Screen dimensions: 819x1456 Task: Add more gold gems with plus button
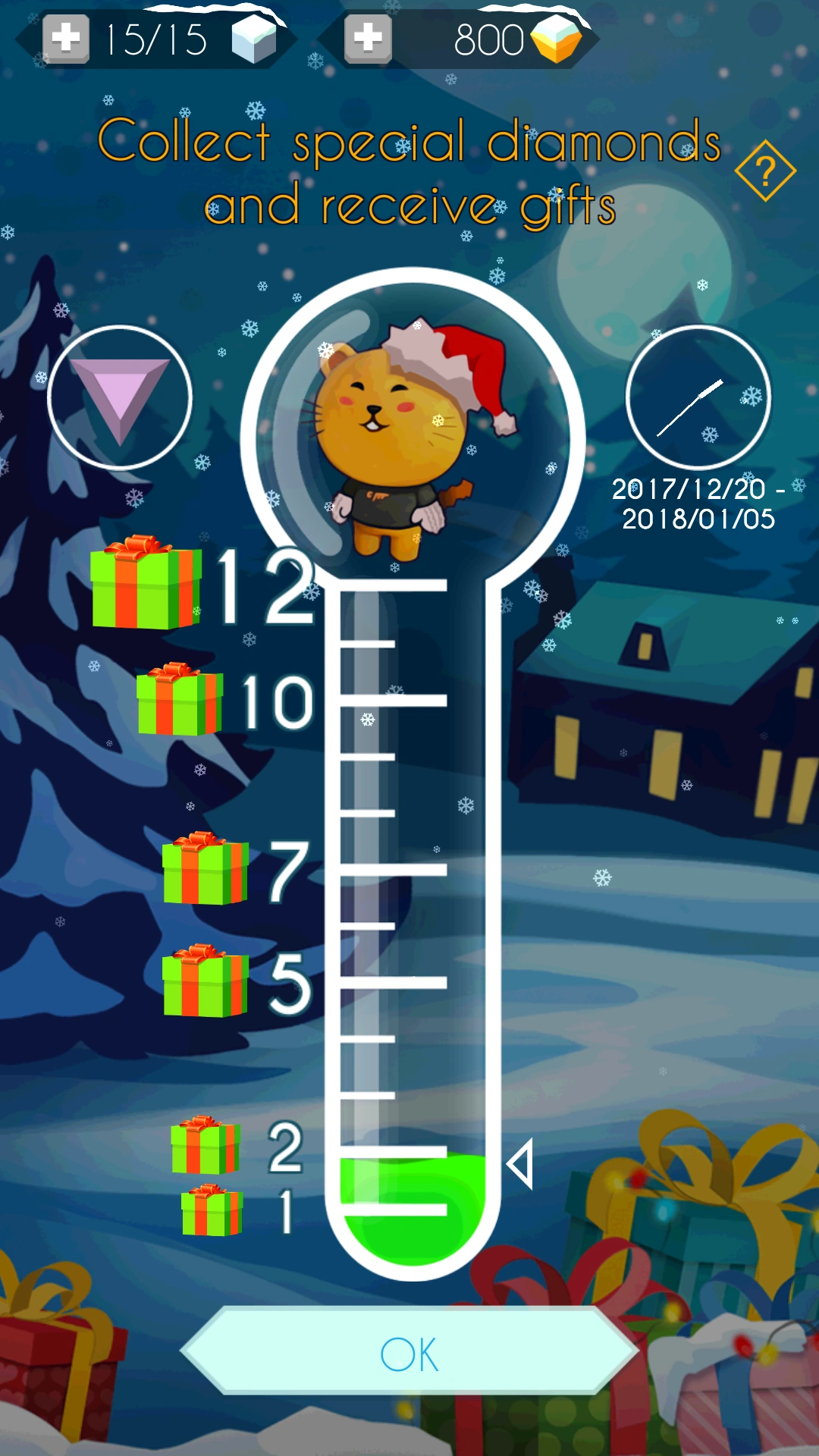[368, 38]
